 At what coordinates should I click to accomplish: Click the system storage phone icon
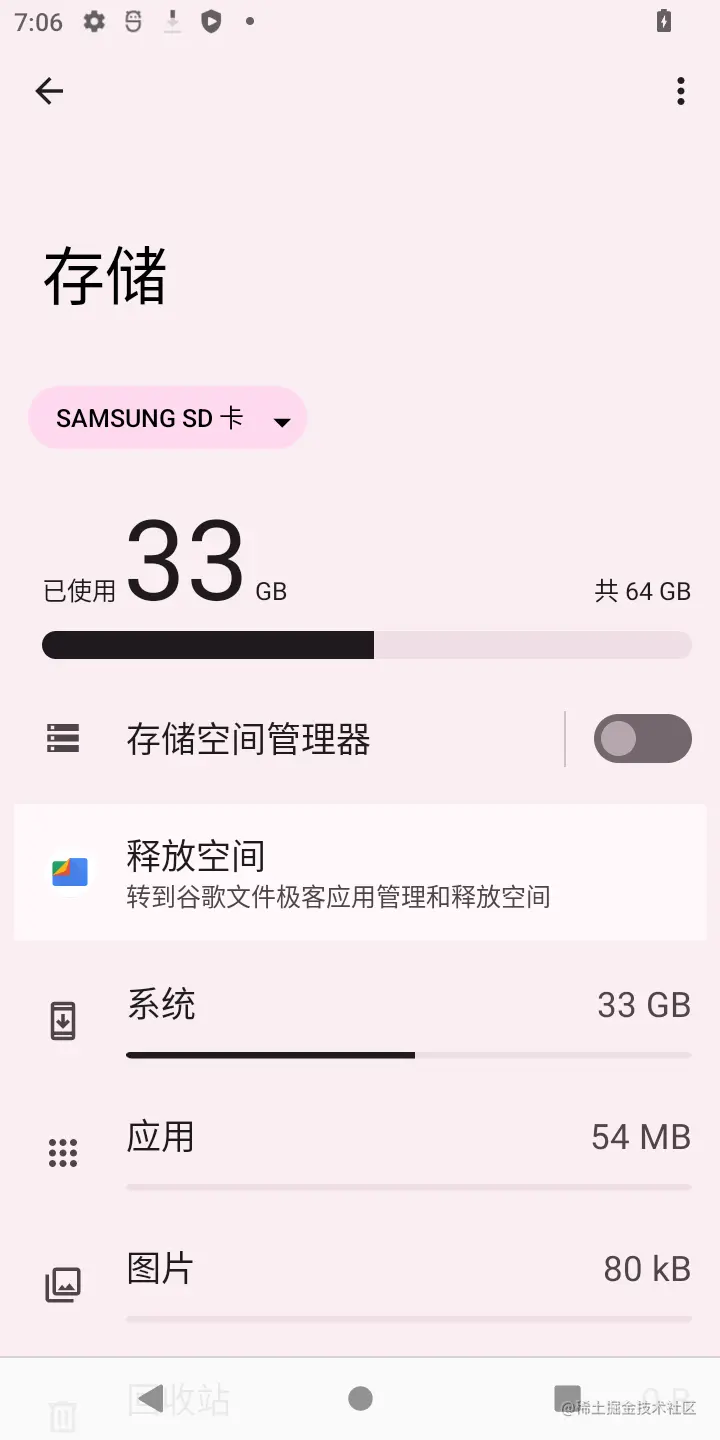[x=62, y=1020]
